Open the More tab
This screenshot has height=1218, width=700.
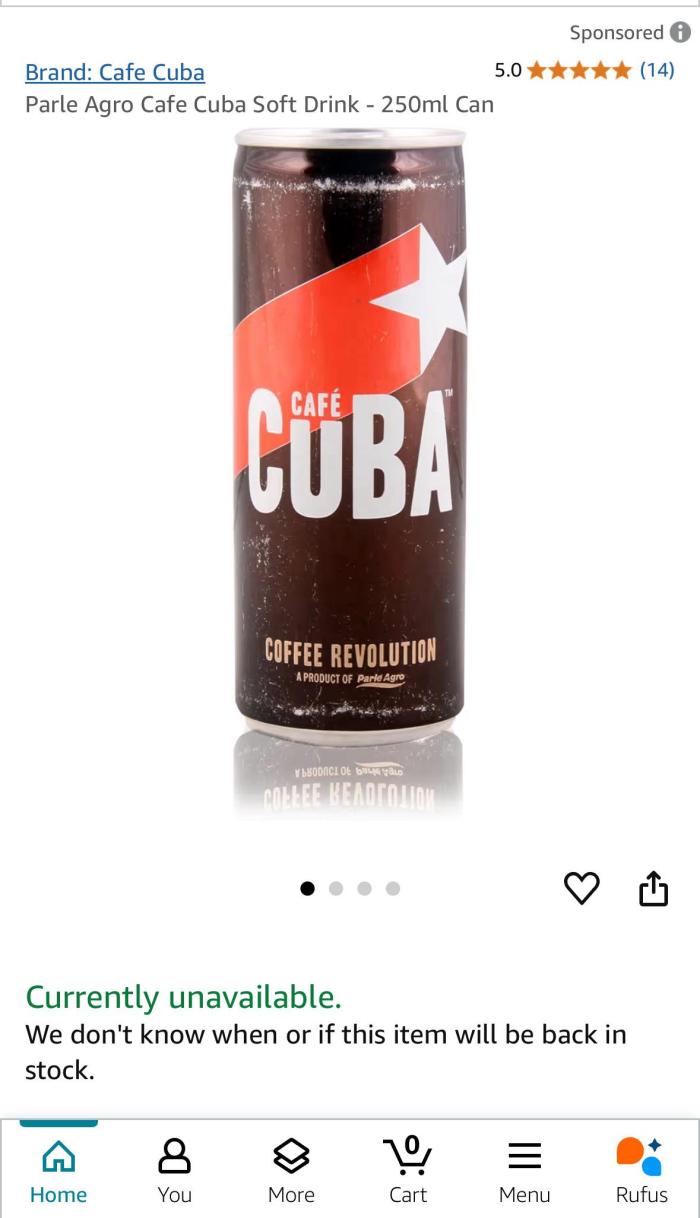291,1171
